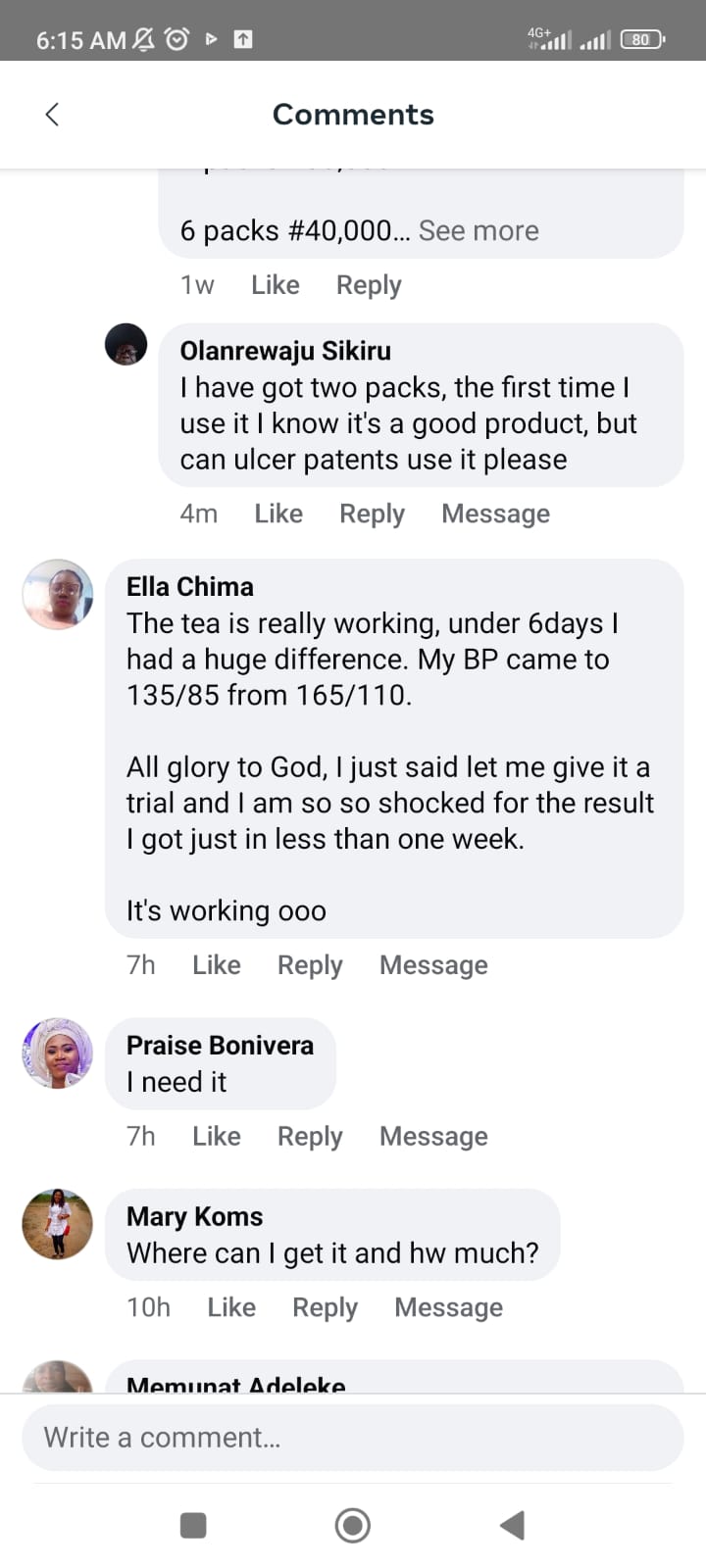This screenshot has width=706, height=1568.
Task: Open recent apps with the square button
Action: pyautogui.click(x=193, y=1525)
